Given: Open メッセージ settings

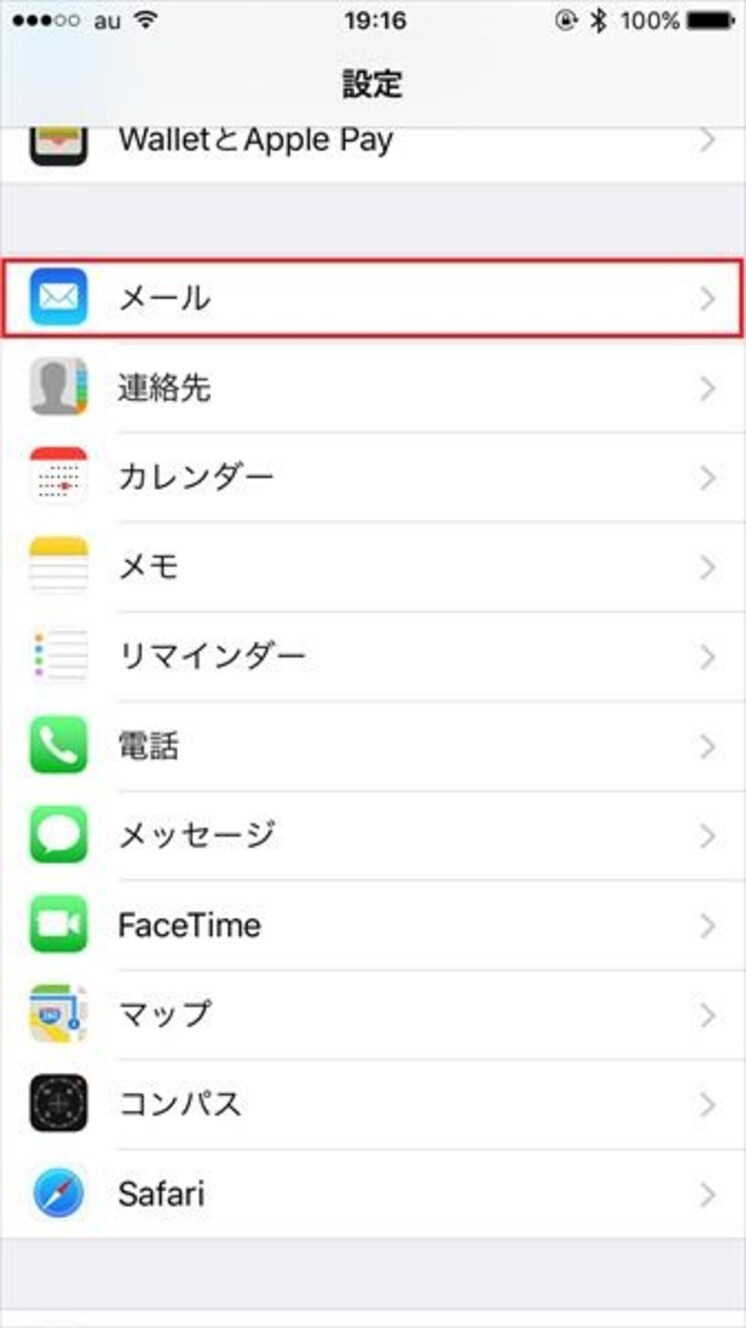Looking at the screenshot, I should click(x=372, y=835).
